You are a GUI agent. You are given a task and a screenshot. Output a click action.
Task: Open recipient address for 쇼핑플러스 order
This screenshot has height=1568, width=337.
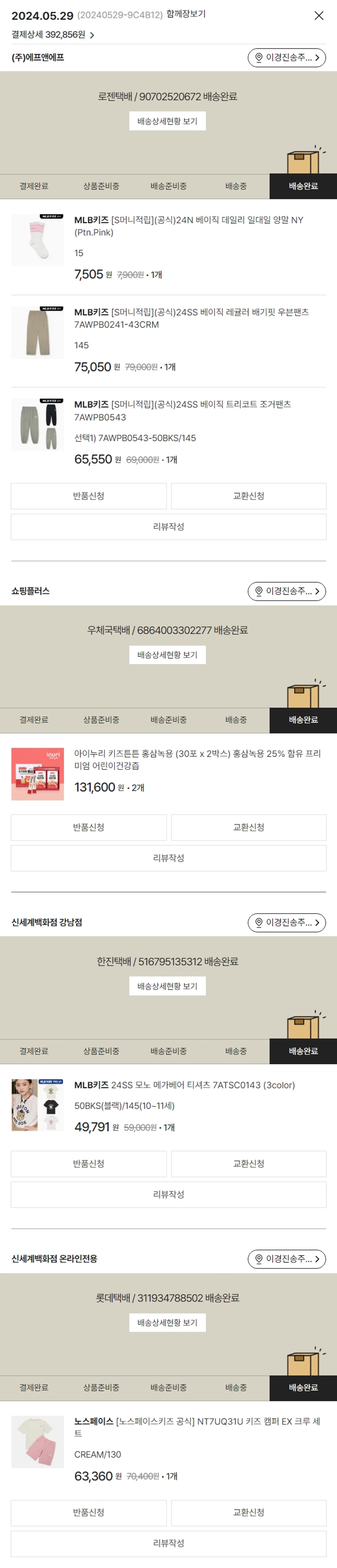(x=287, y=591)
